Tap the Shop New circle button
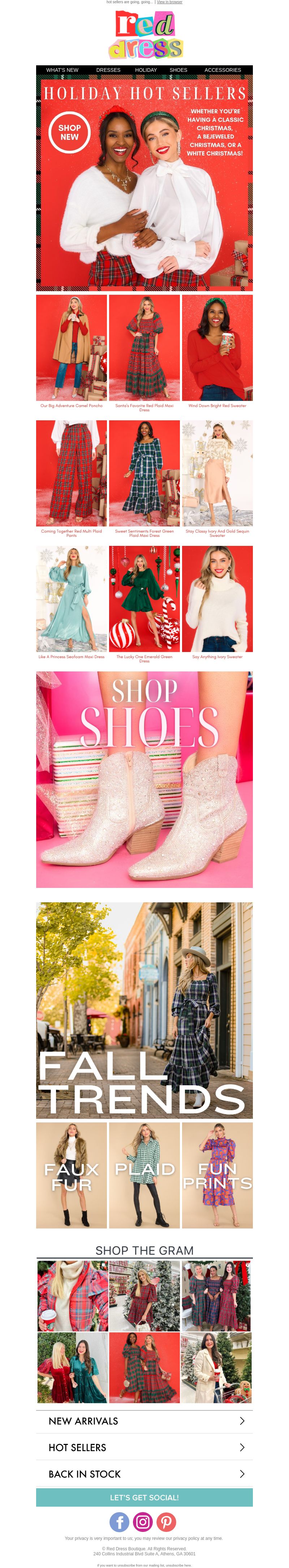This screenshot has height=1568, width=289. point(69,132)
